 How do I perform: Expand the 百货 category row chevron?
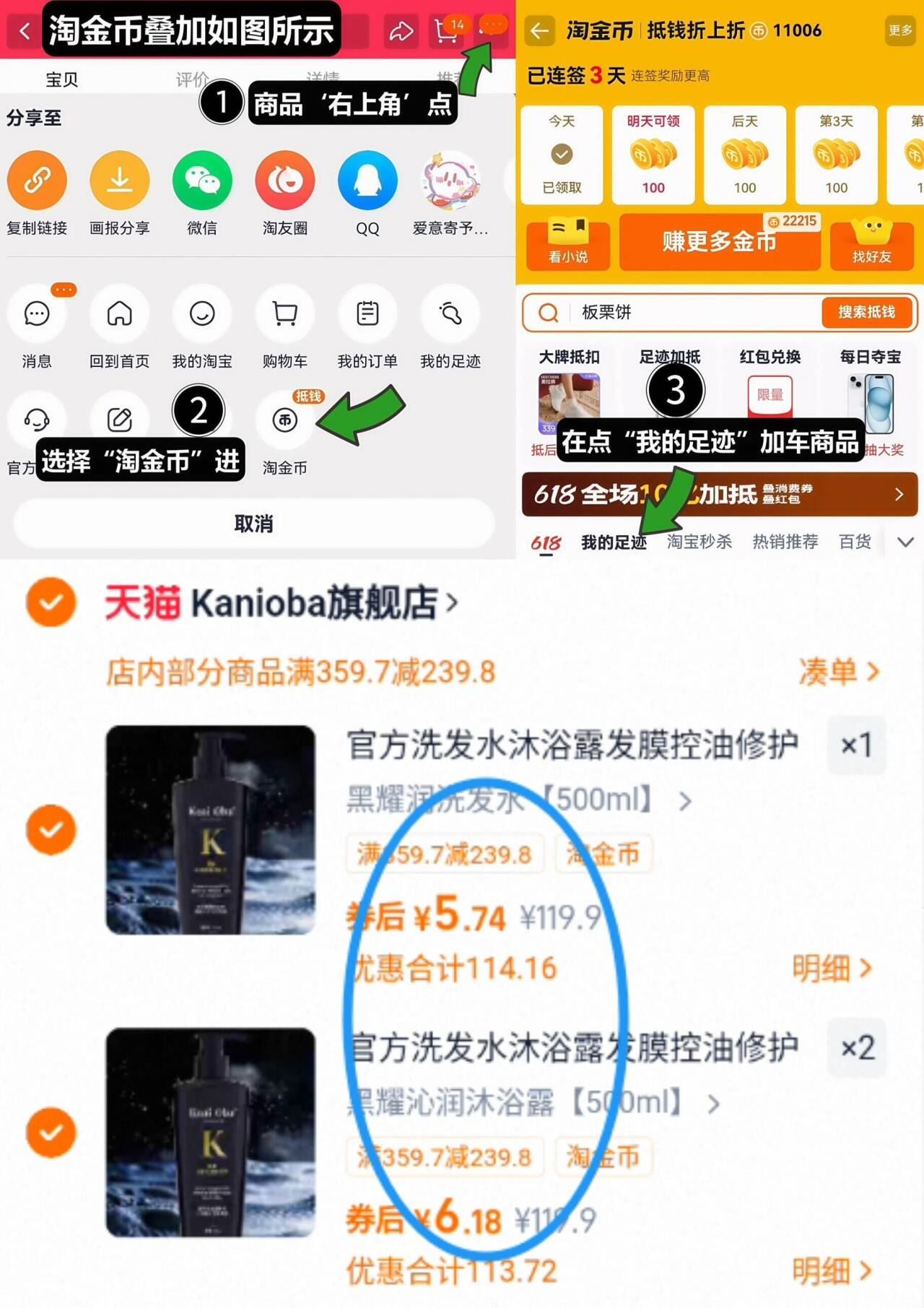(x=904, y=540)
